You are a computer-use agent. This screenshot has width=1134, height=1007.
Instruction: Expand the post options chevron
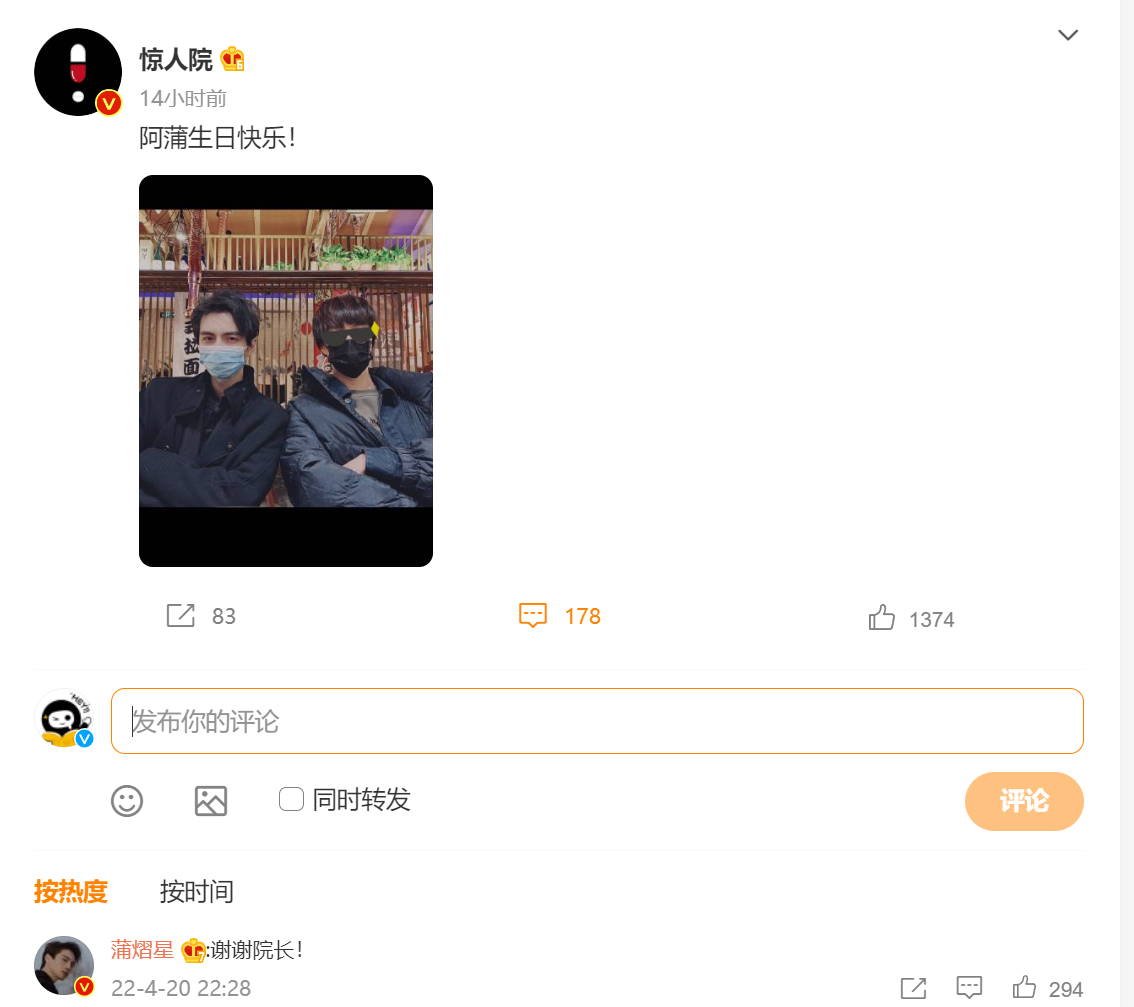pos(1068,35)
